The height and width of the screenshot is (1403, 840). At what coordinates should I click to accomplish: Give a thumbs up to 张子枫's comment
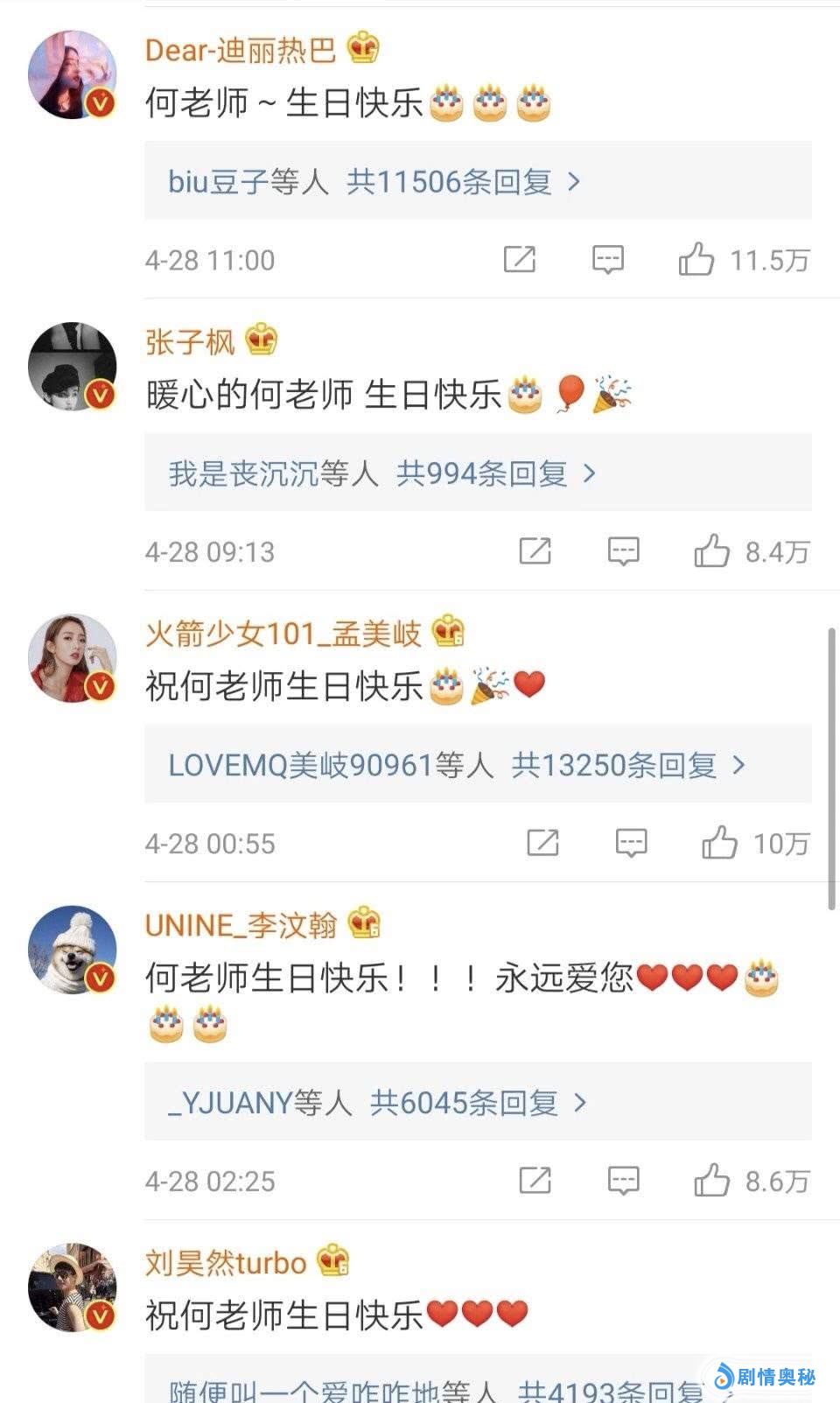pos(712,551)
